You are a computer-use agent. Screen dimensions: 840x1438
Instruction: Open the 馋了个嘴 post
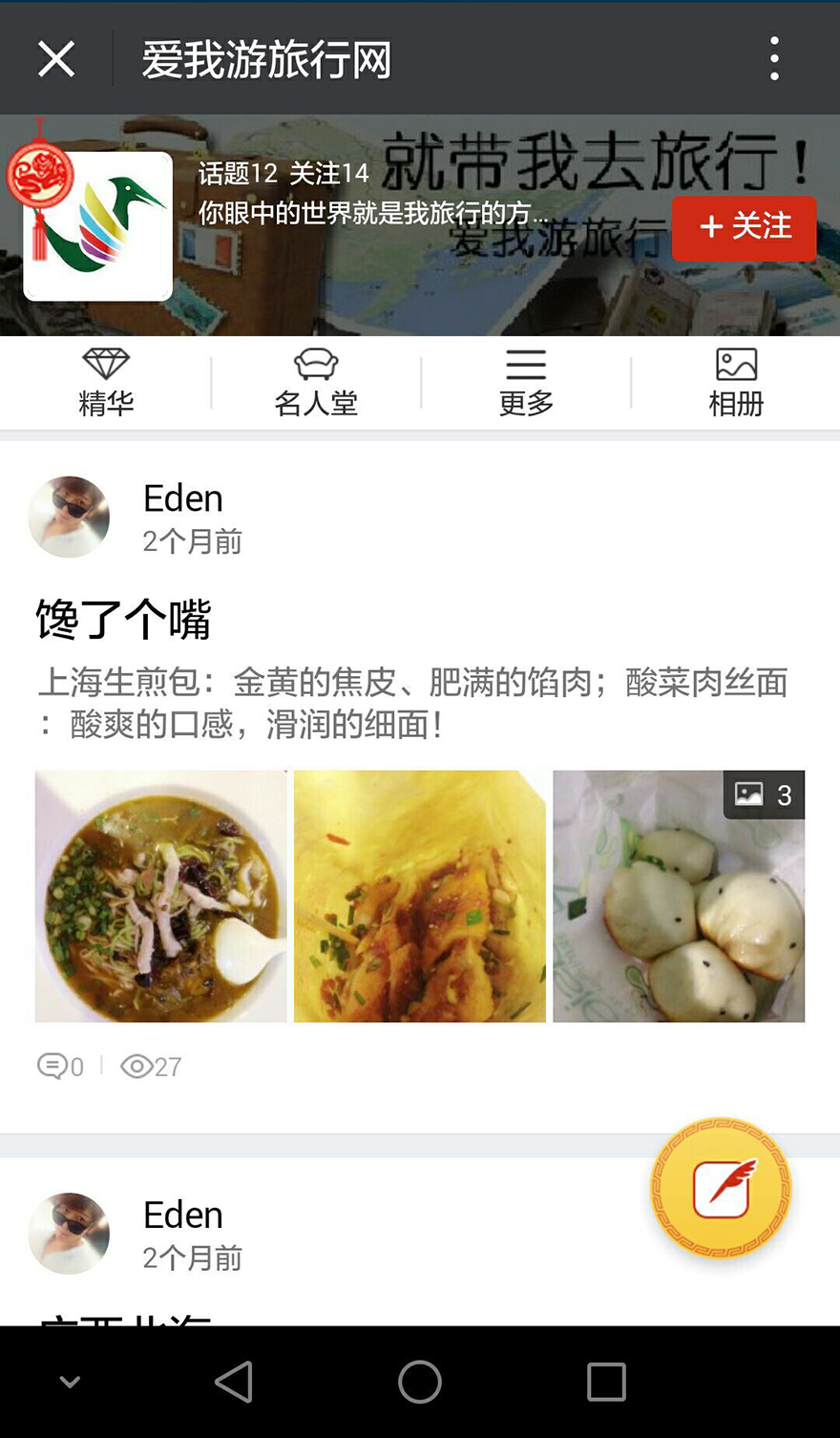pos(124,620)
